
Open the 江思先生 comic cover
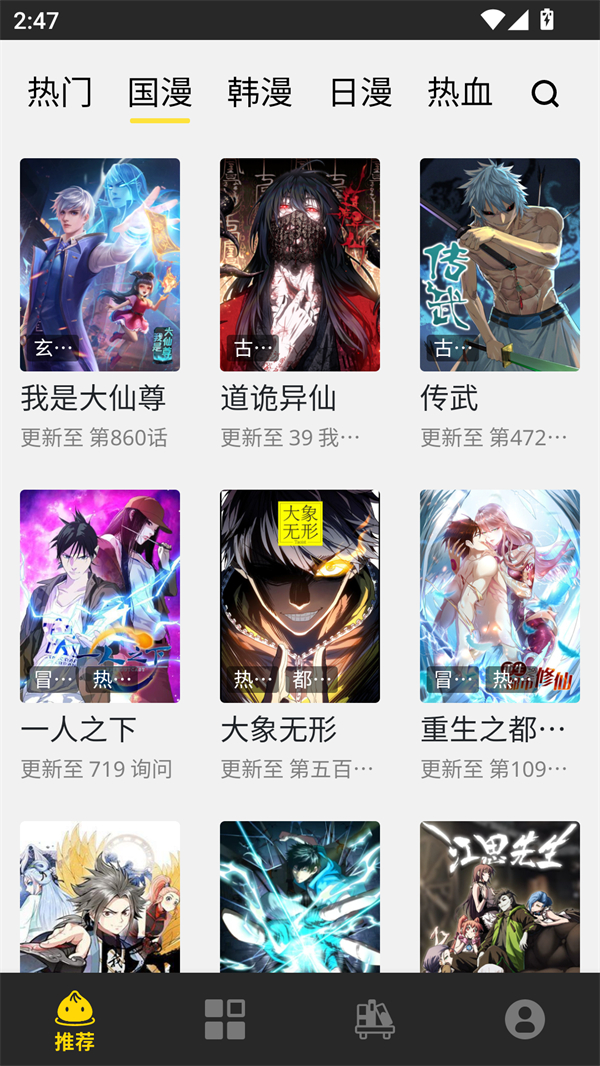tap(500, 896)
